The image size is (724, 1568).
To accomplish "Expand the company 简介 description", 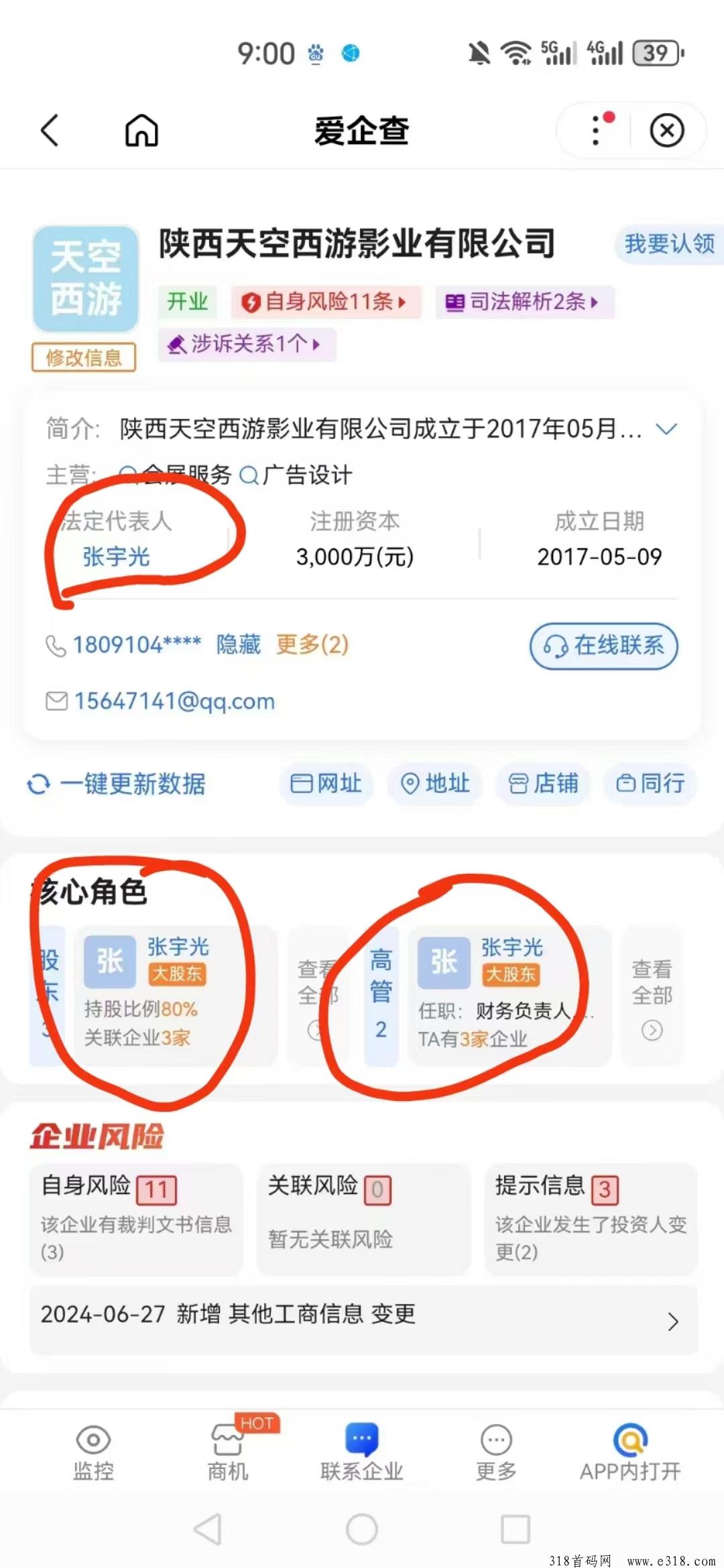I will pyautogui.click(x=666, y=429).
